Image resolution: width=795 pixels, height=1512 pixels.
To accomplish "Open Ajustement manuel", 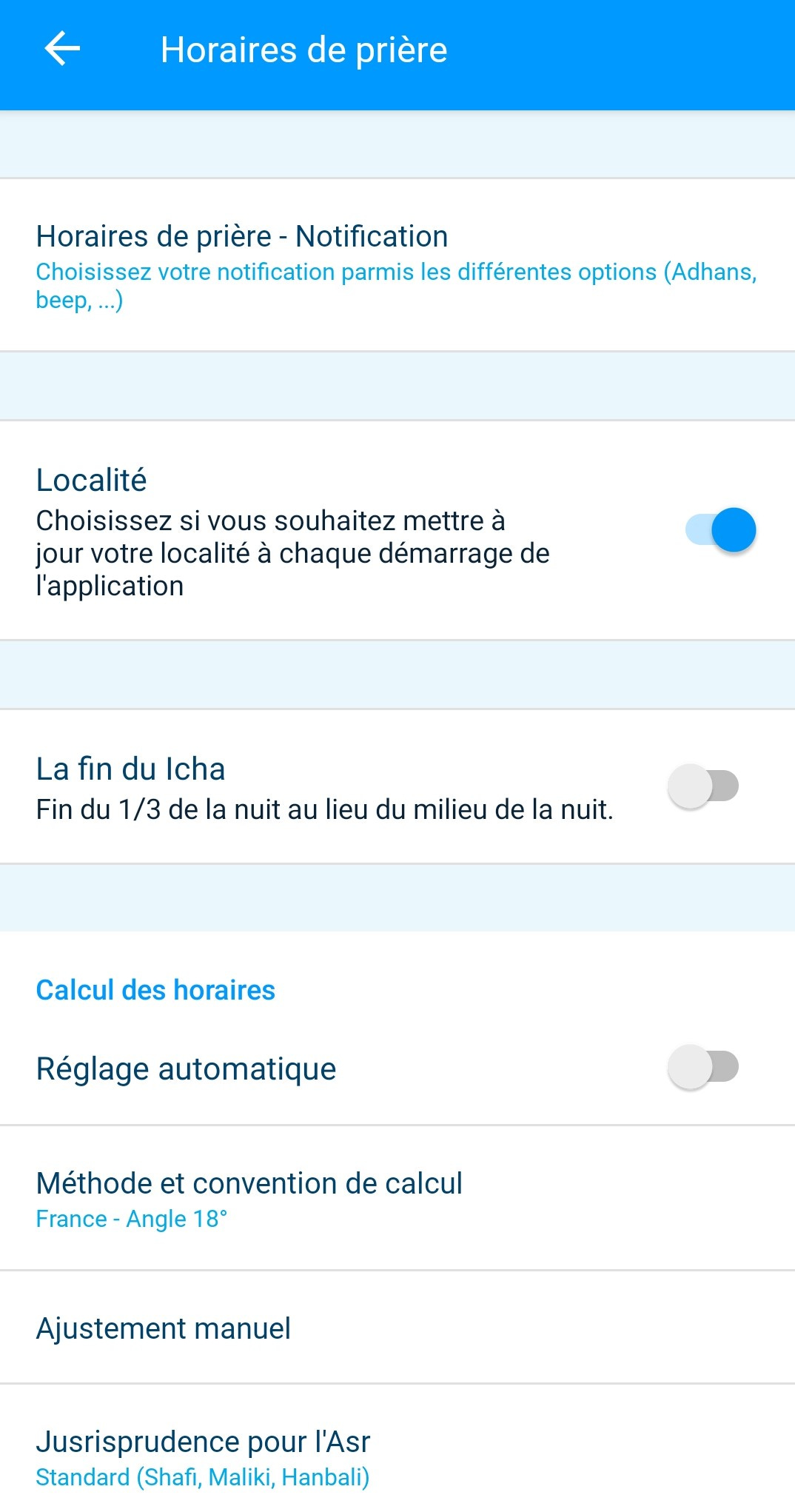I will click(397, 1328).
